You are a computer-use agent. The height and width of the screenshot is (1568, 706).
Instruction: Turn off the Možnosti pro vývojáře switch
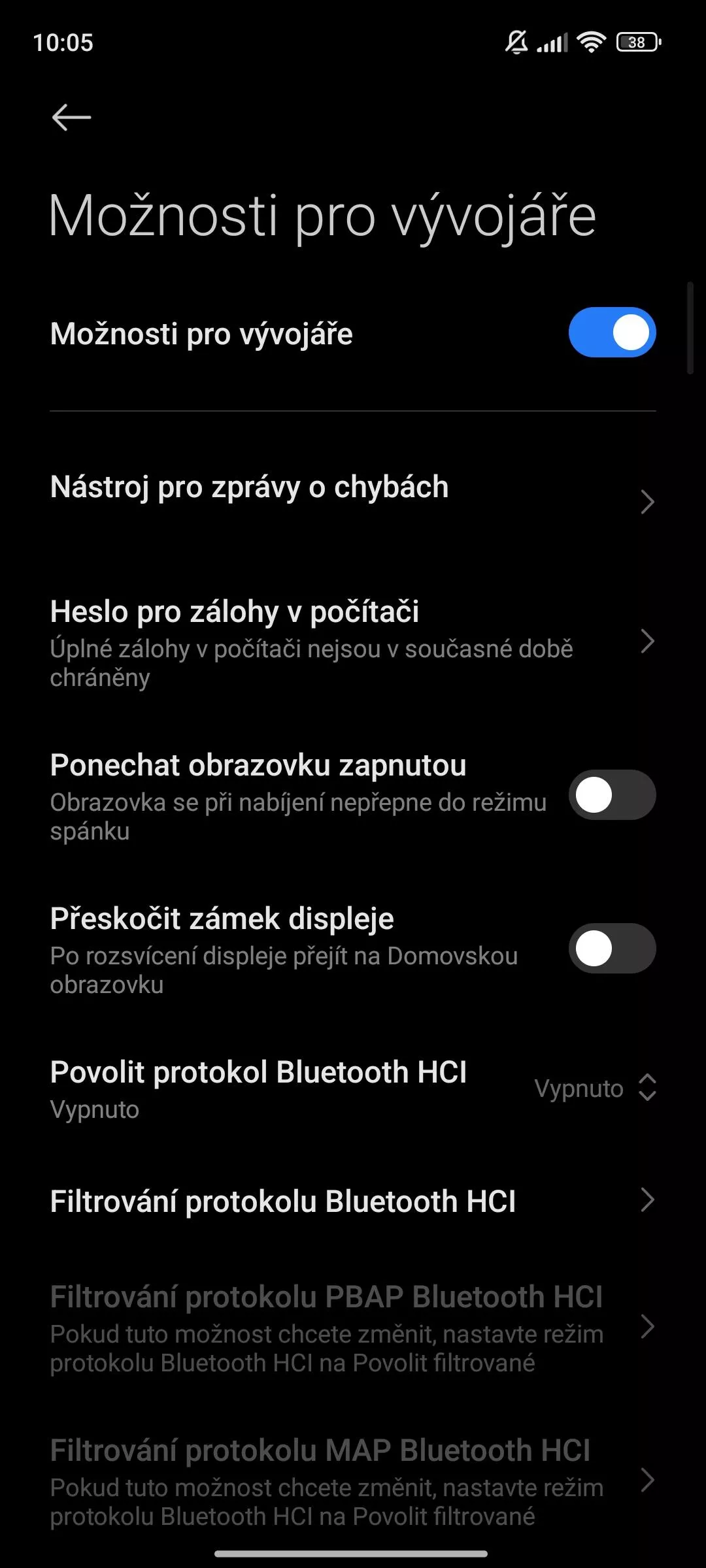coord(612,333)
